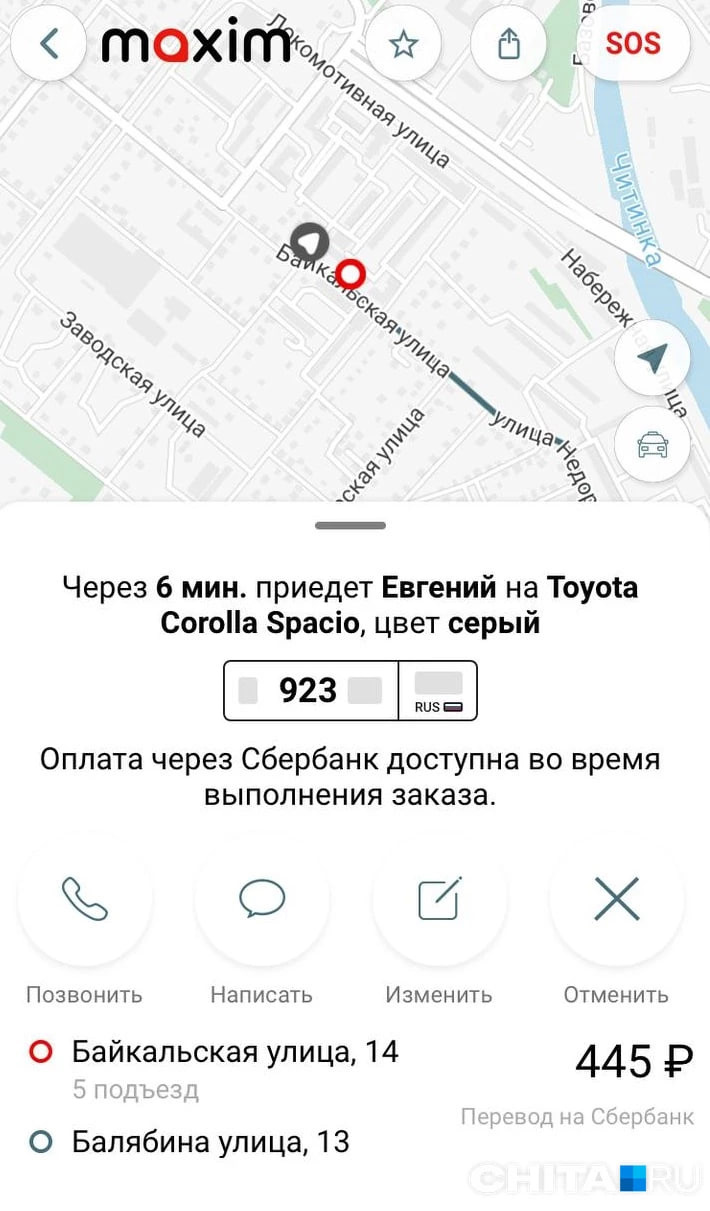This screenshot has height=1211, width=710.
Task: Edit the order using Изменить
Action: [439, 898]
